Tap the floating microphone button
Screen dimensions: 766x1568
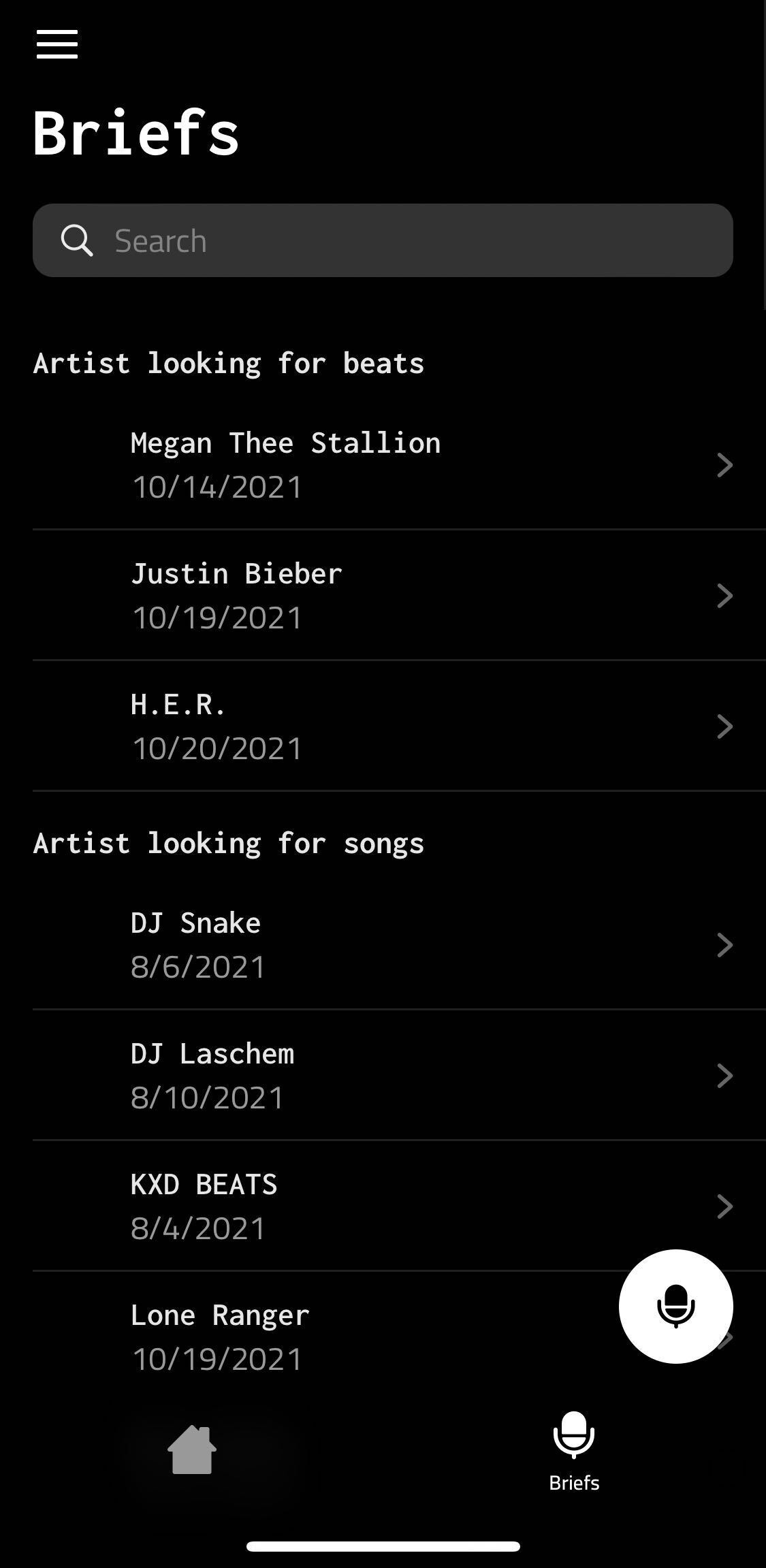675,1306
